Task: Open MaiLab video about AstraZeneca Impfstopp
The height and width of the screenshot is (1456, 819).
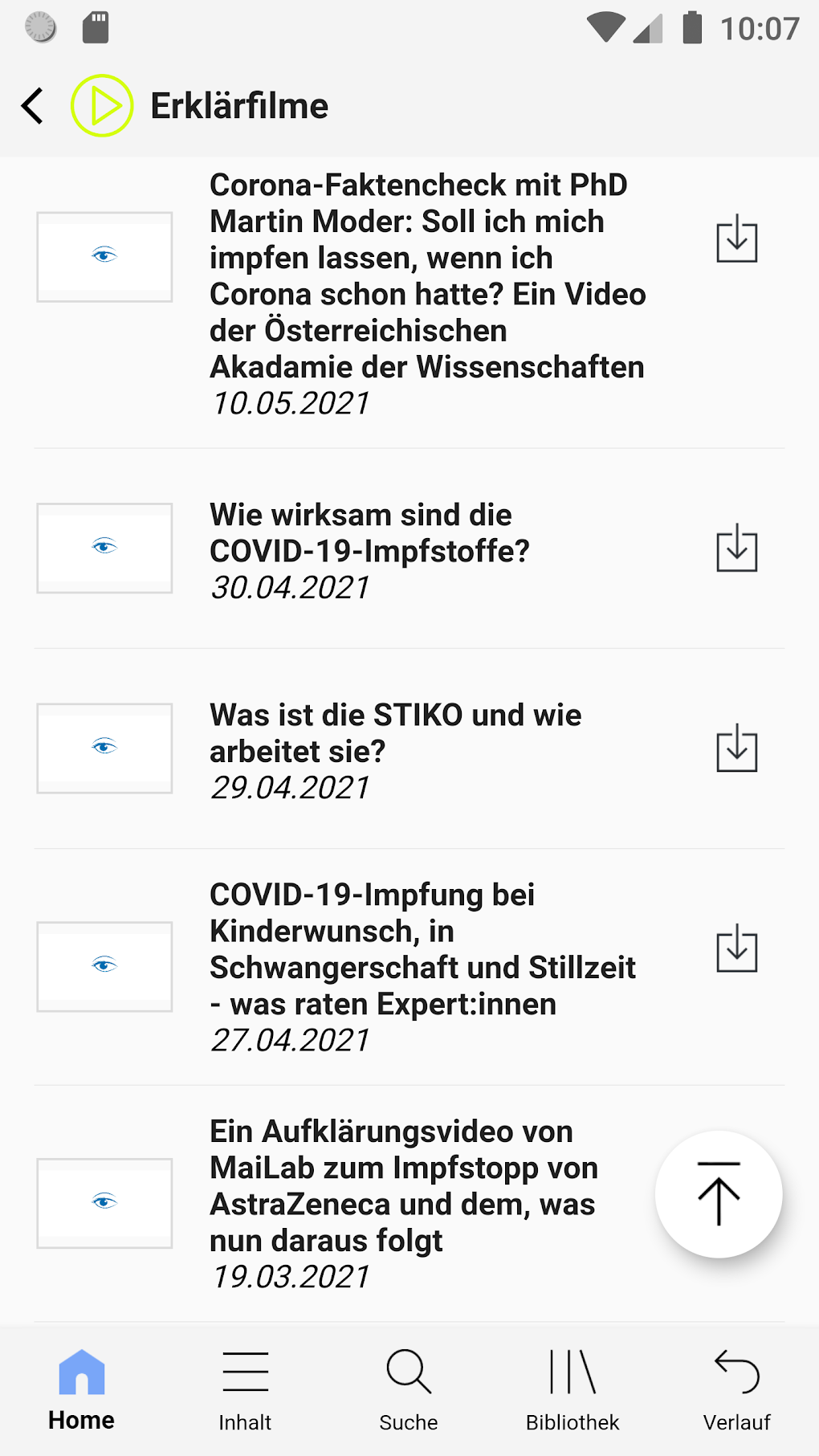Action: point(404,1185)
